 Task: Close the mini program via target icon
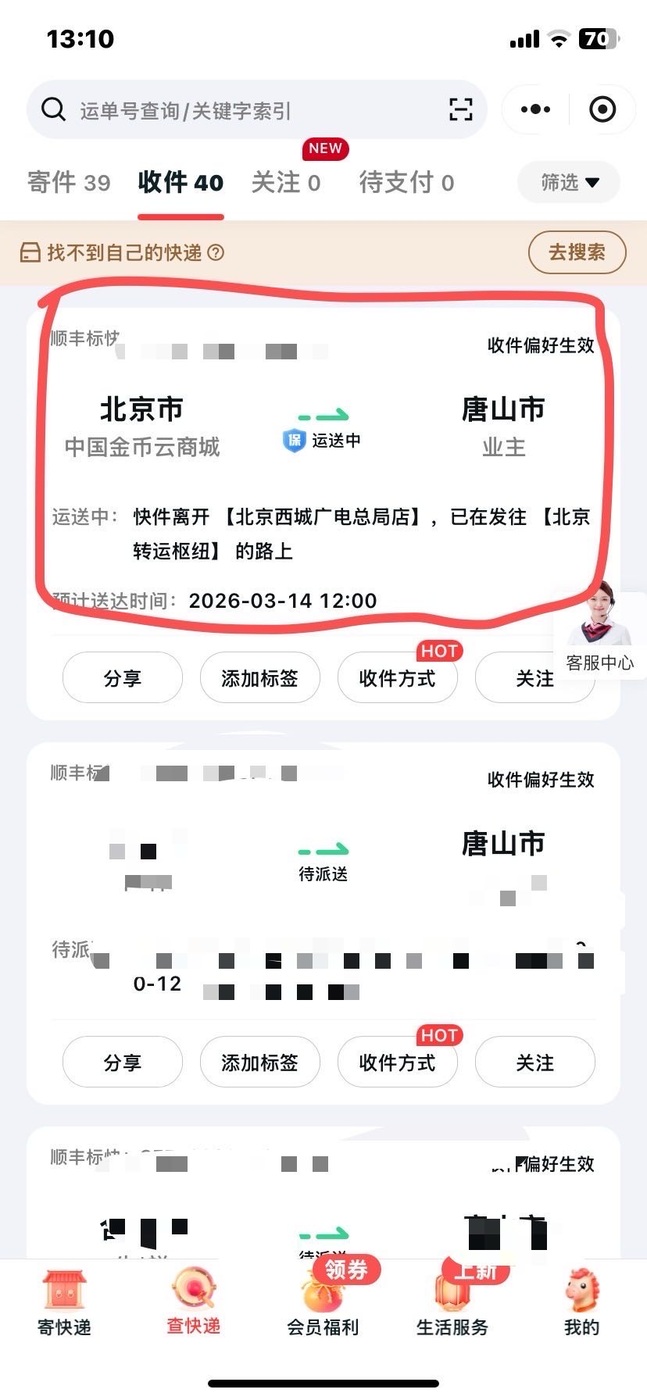[x=602, y=110]
